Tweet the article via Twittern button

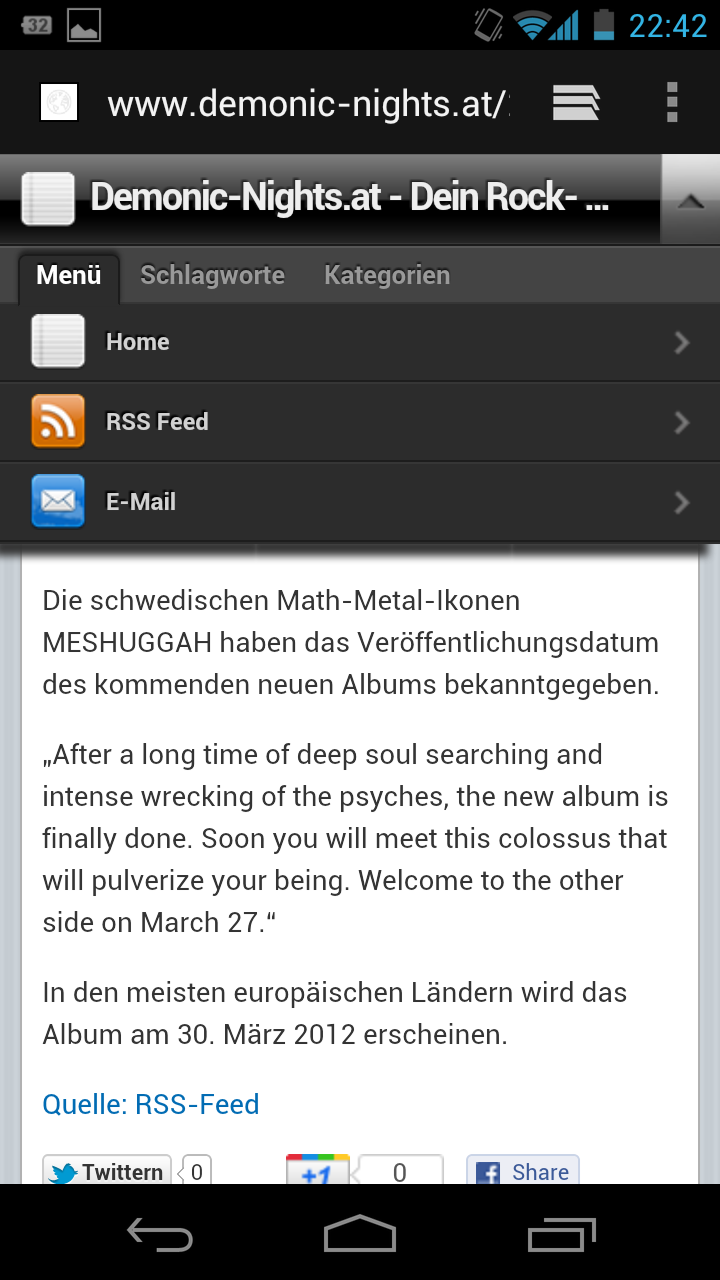pyautogui.click(x=106, y=1171)
